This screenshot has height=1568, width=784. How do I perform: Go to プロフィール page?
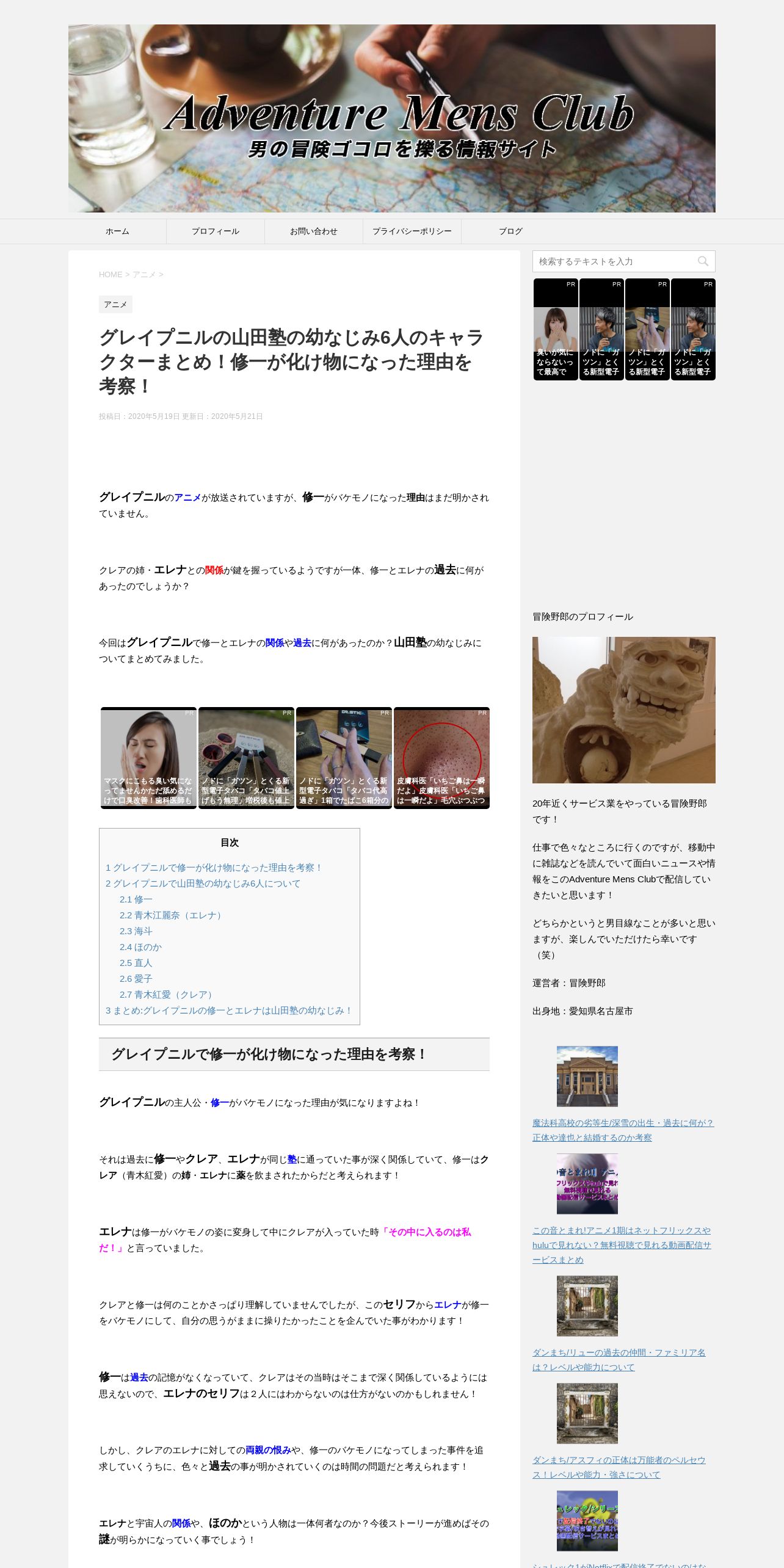pos(216,231)
